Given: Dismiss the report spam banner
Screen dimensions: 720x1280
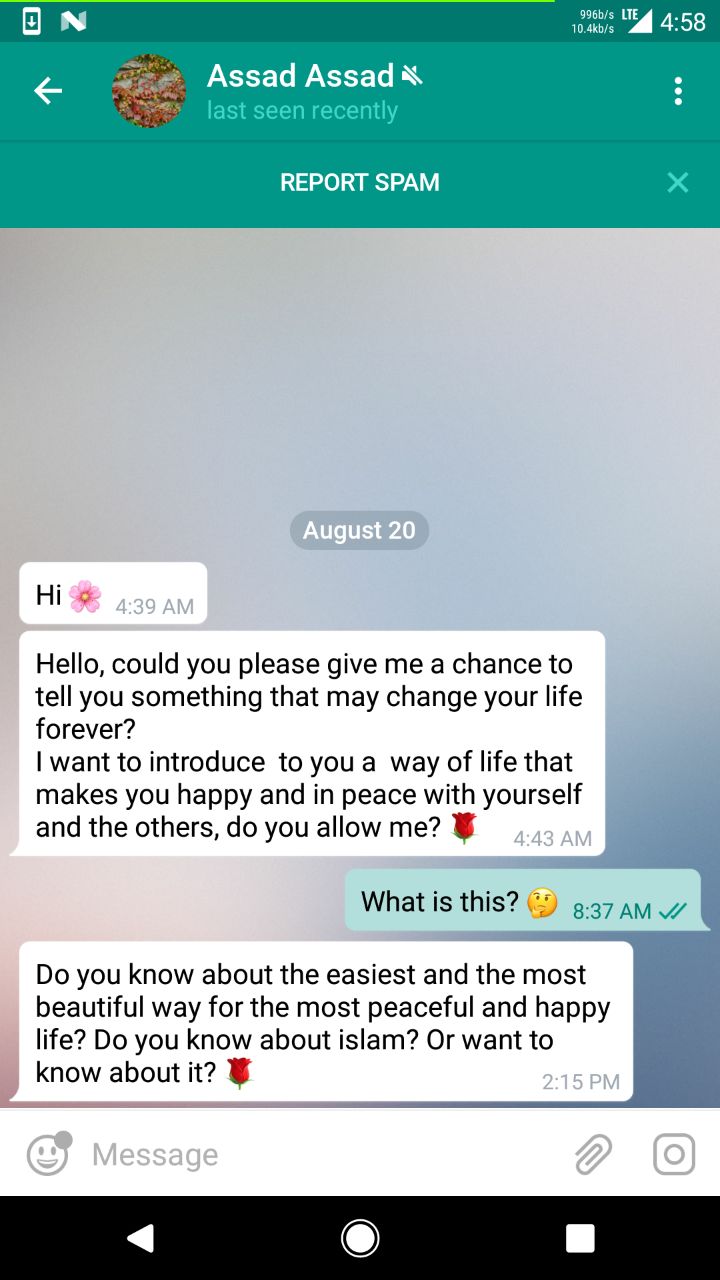Looking at the screenshot, I should tap(678, 182).
